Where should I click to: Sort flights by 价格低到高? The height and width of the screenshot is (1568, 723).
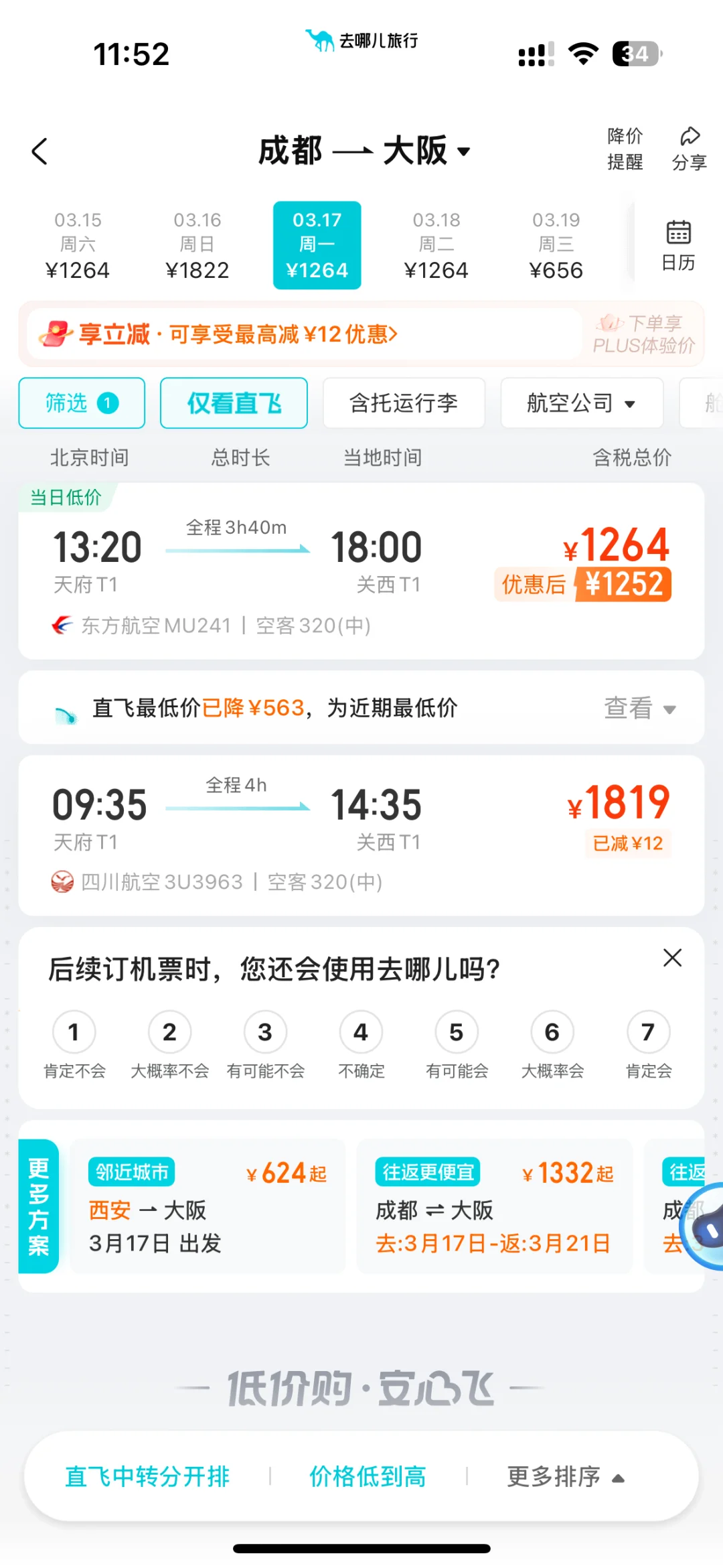pyautogui.click(x=368, y=1476)
